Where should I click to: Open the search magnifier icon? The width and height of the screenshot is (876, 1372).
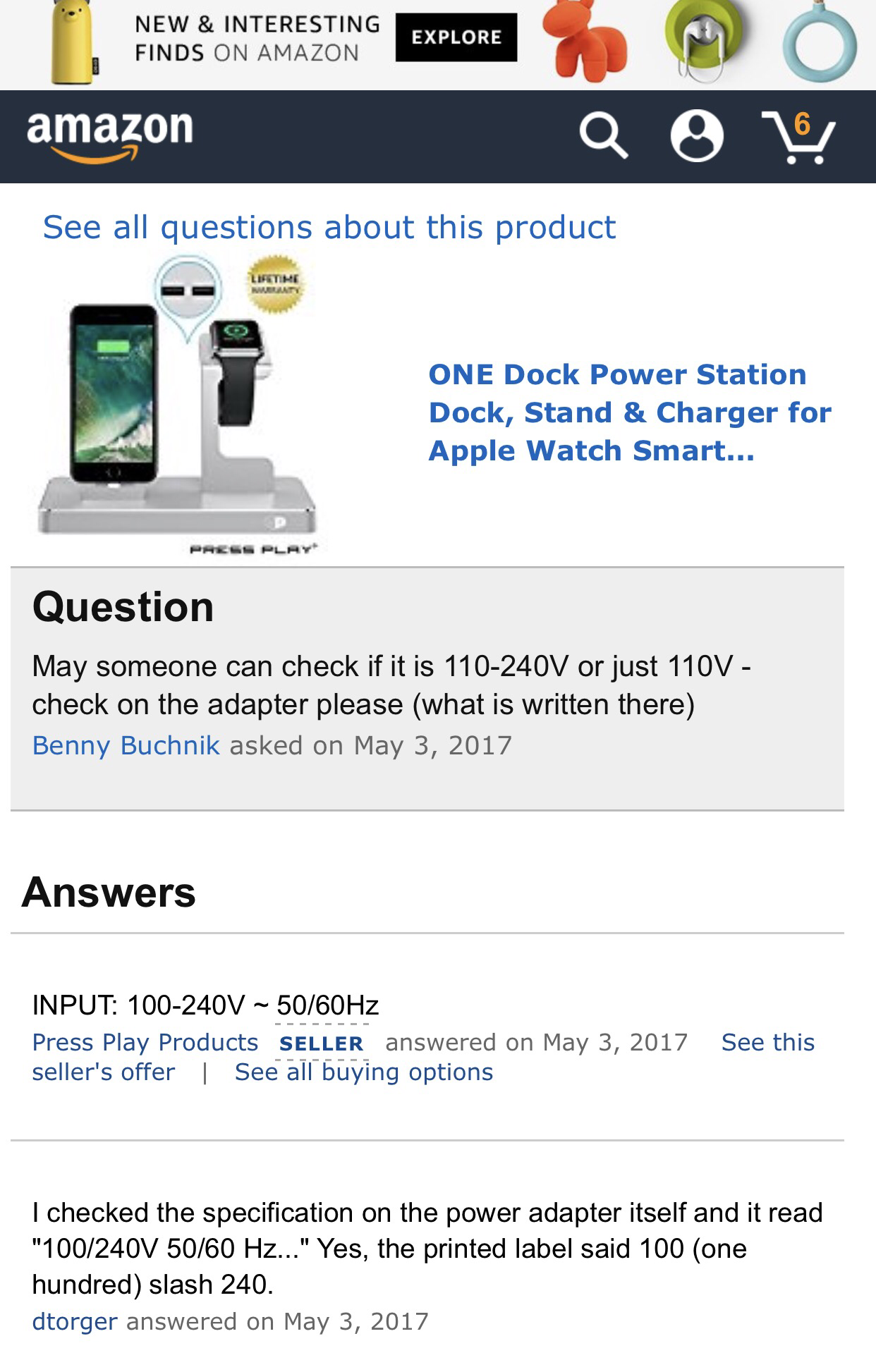click(x=603, y=136)
